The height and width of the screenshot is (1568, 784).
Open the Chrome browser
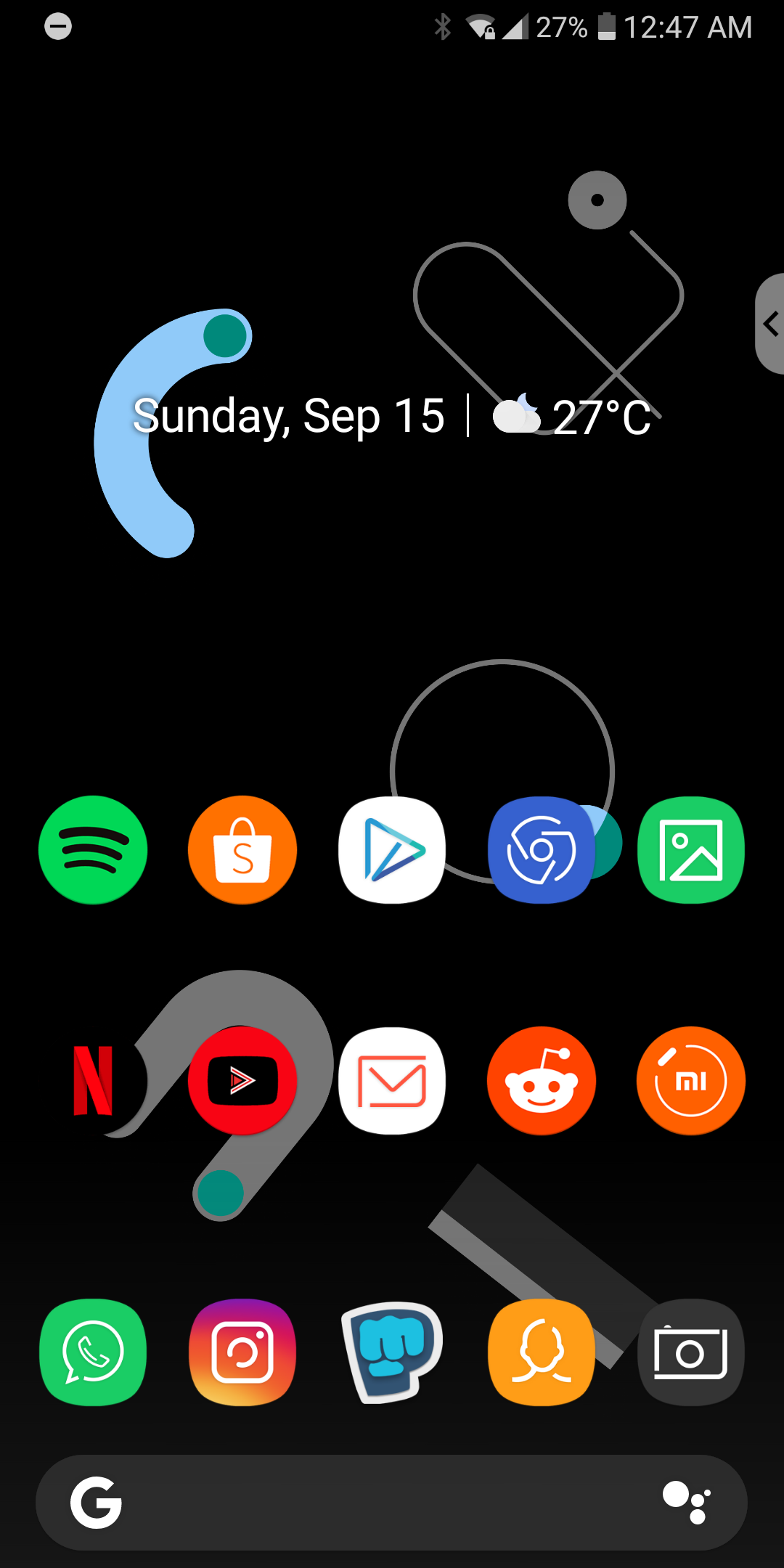[542, 849]
